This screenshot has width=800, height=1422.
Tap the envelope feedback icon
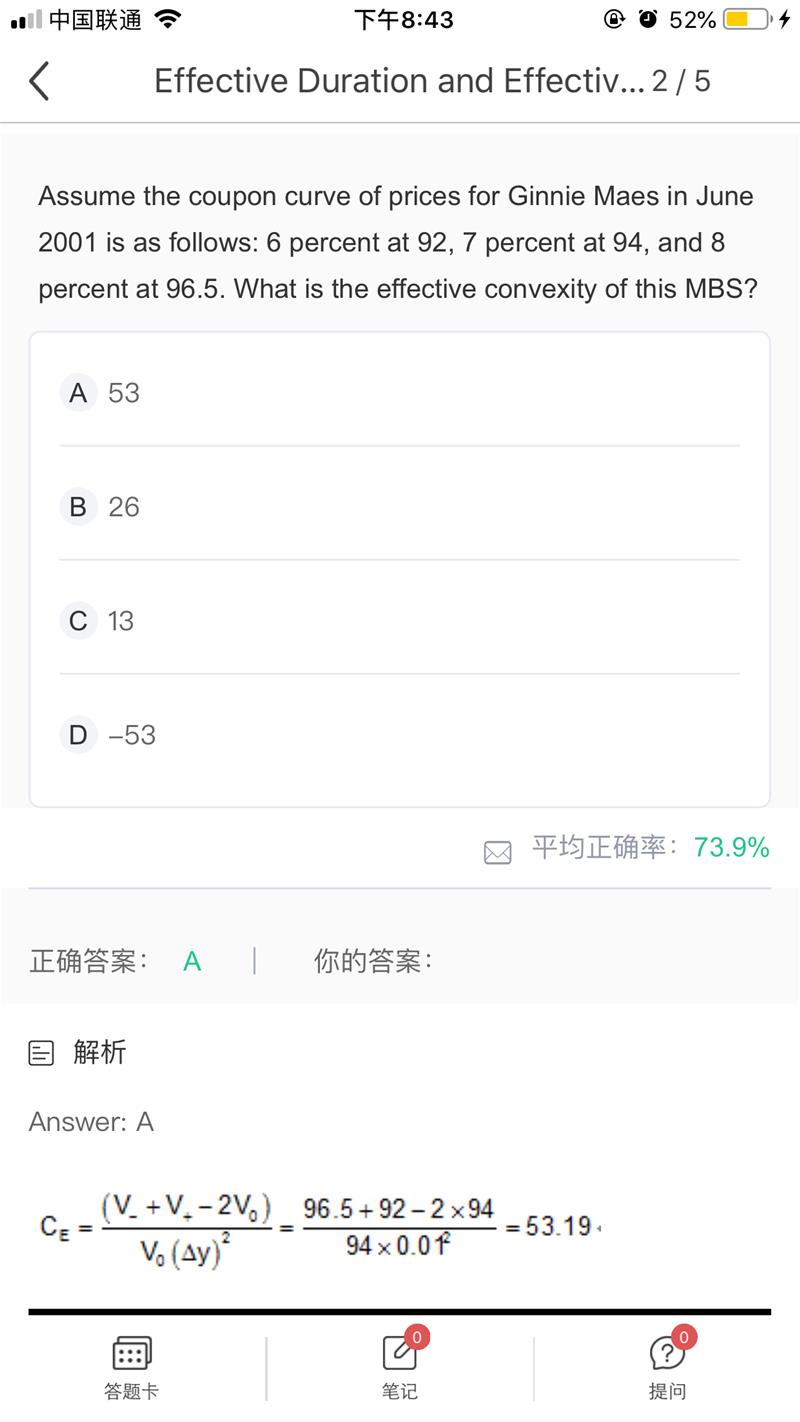tap(498, 852)
